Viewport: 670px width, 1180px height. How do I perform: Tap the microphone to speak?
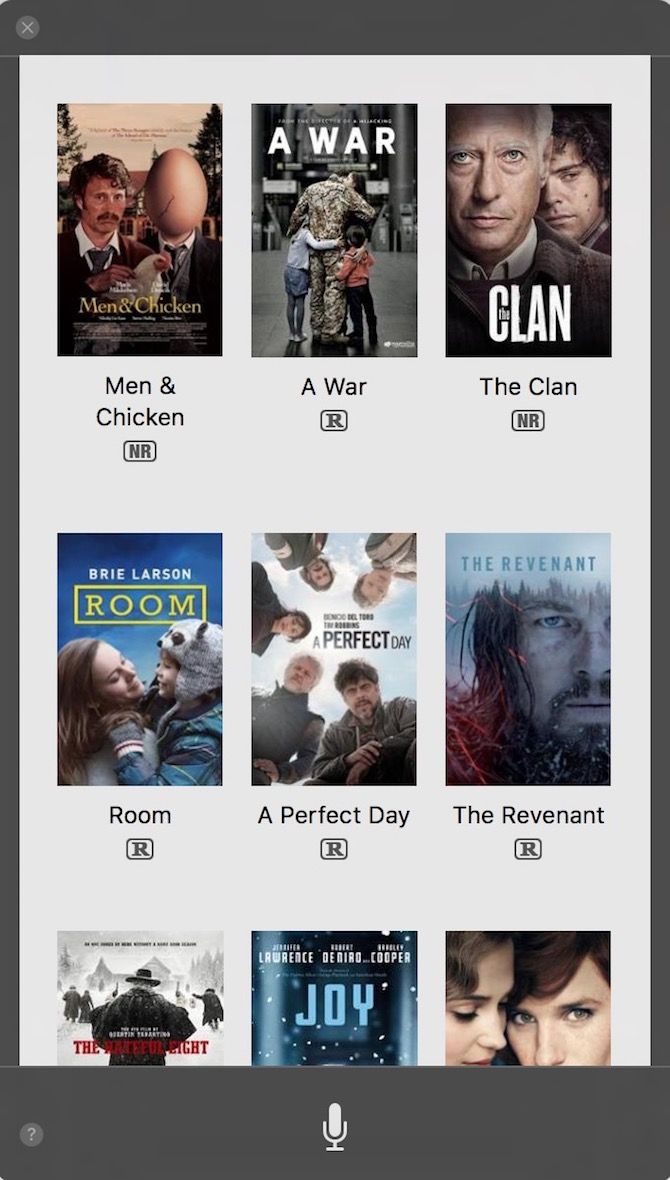[335, 1129]
